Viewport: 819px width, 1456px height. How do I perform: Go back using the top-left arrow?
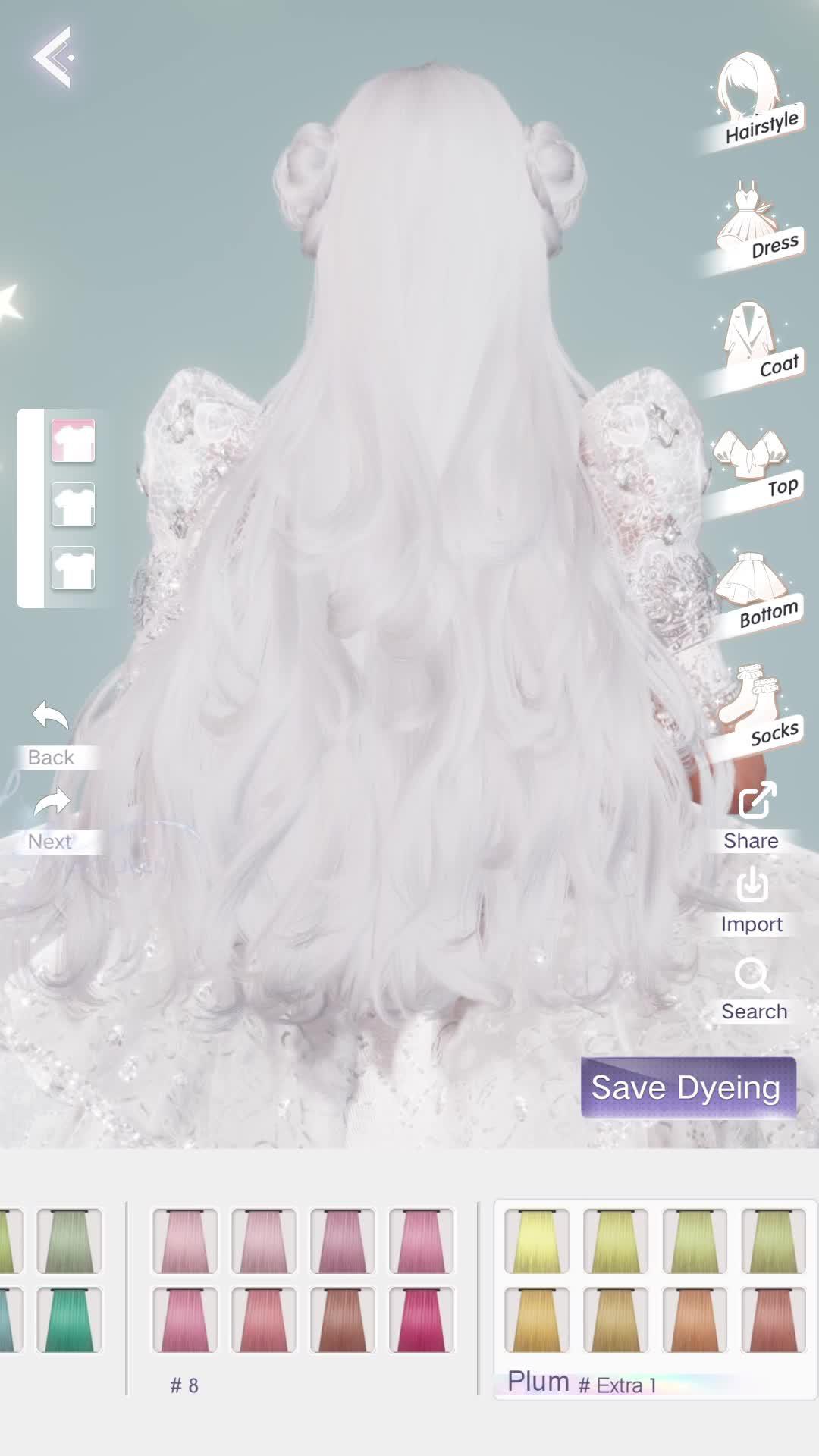point(53,58)
